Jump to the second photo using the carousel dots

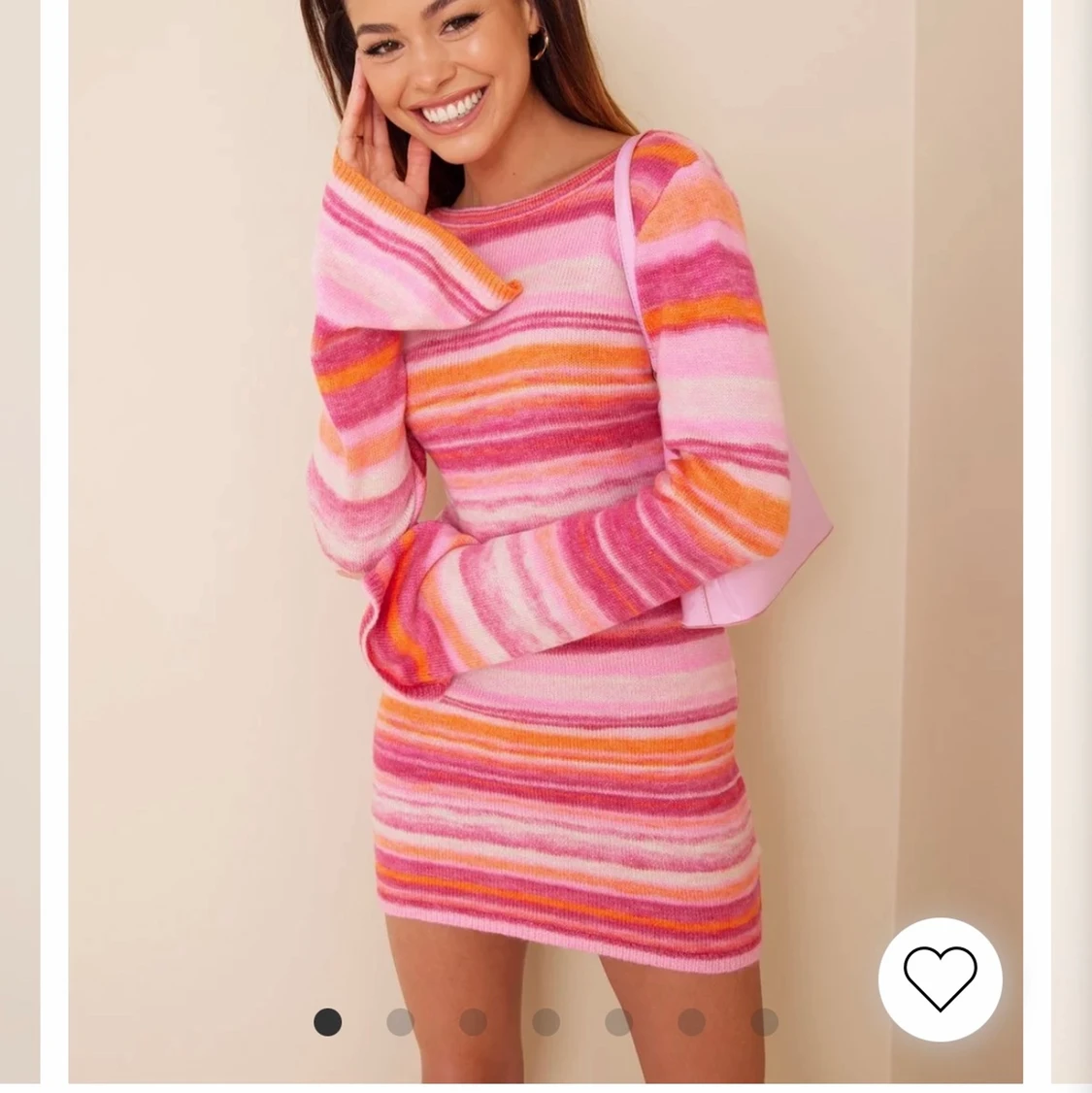tap(400, 1021)
